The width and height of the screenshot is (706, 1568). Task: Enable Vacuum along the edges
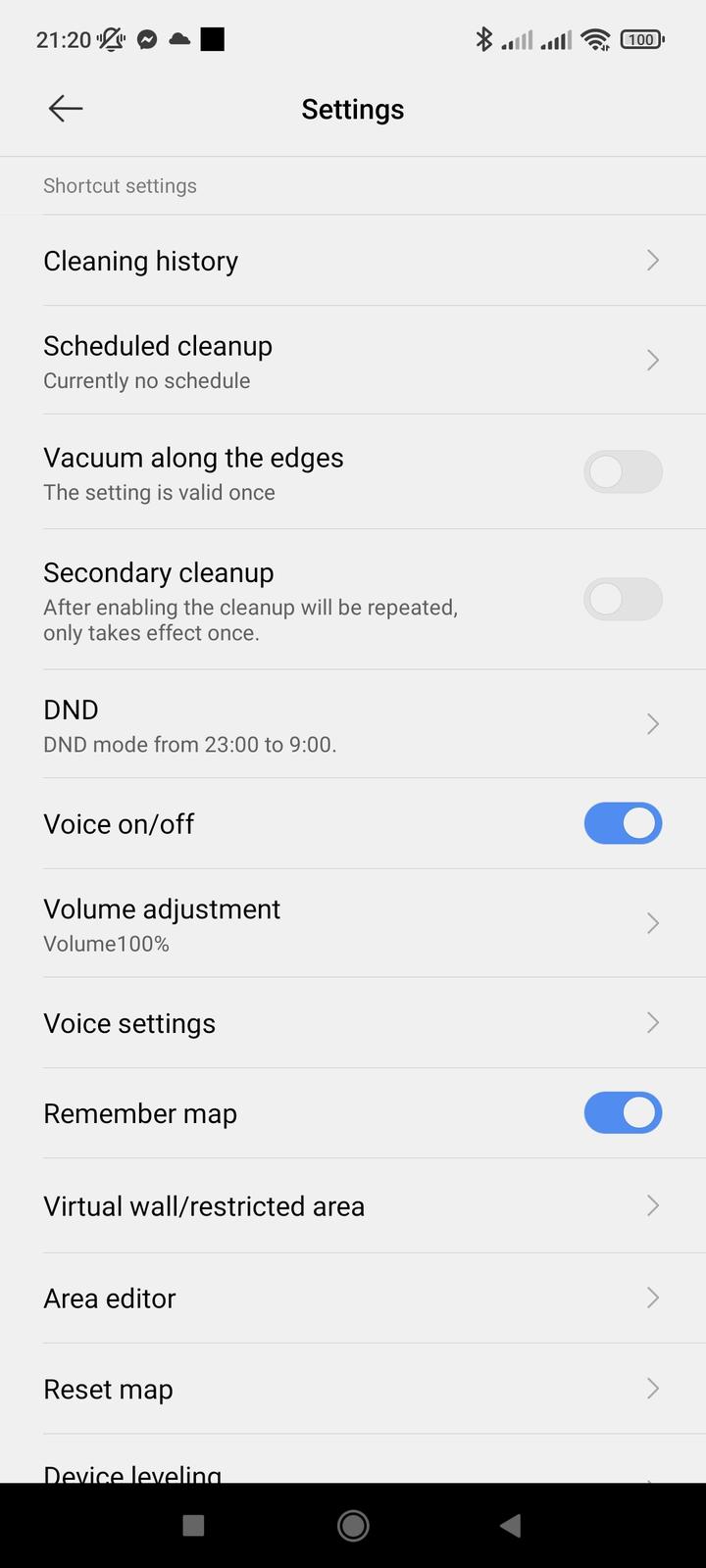tap(623, 472)
